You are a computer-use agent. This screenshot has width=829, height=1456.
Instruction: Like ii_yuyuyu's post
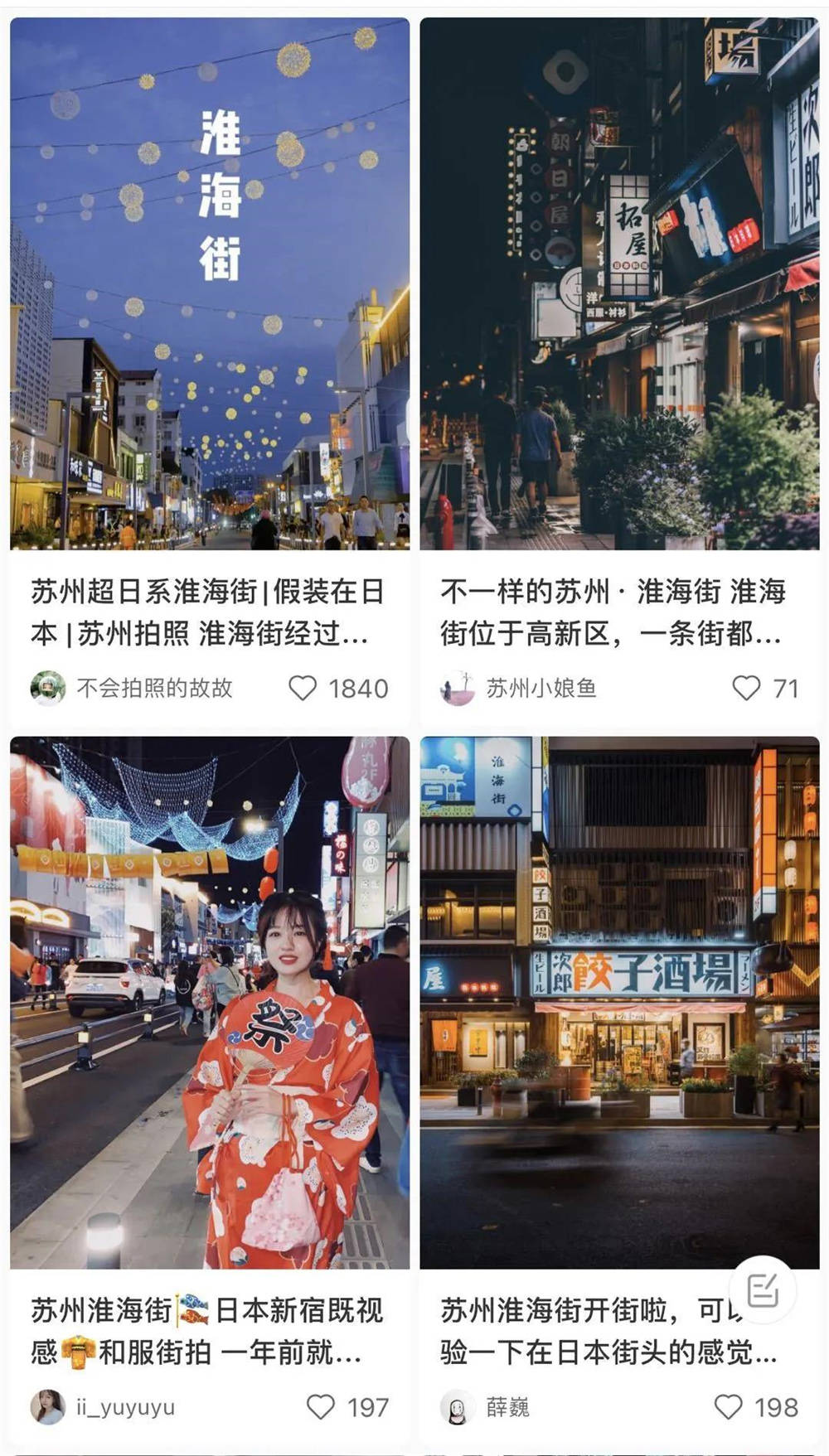(x=321, y=1406)
